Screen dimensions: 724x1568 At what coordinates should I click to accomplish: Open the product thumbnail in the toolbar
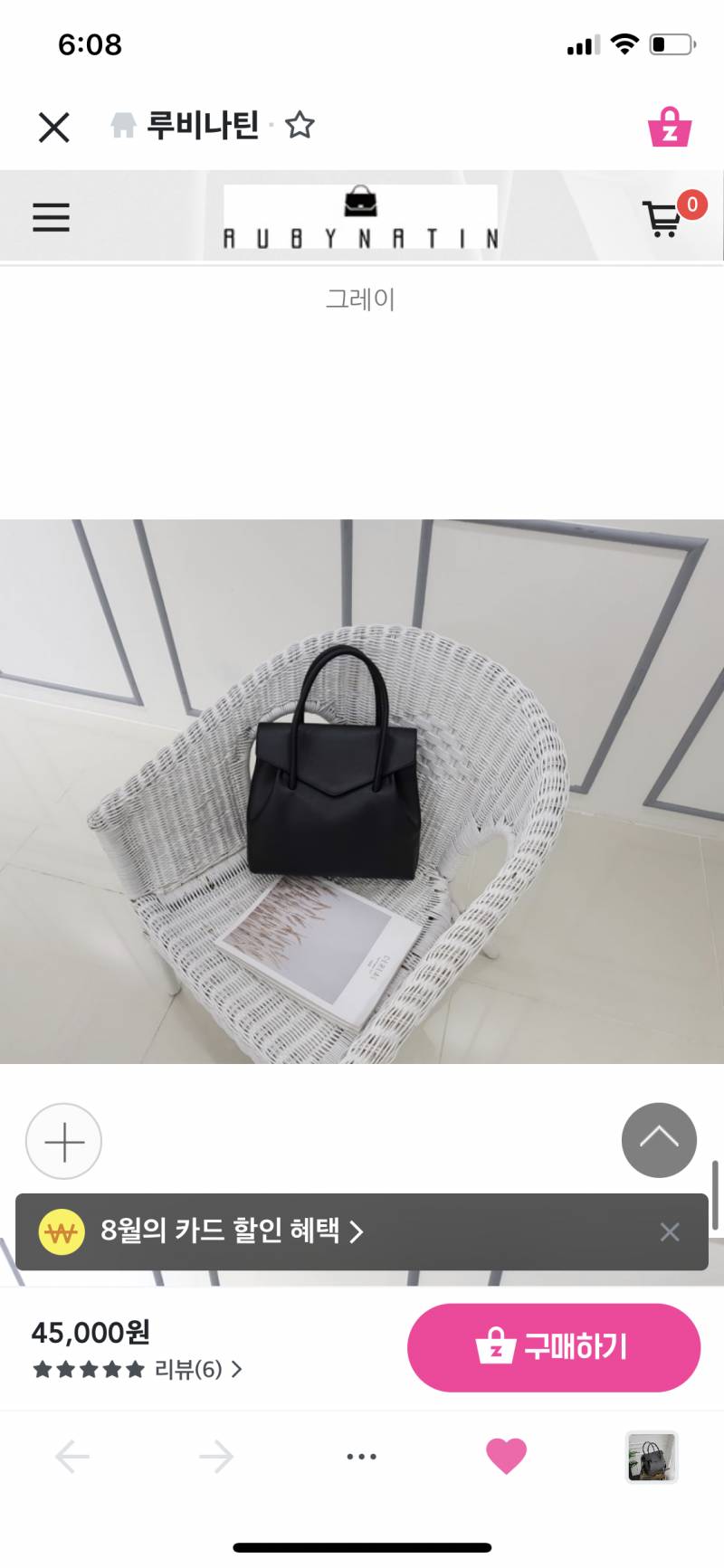652,1457
